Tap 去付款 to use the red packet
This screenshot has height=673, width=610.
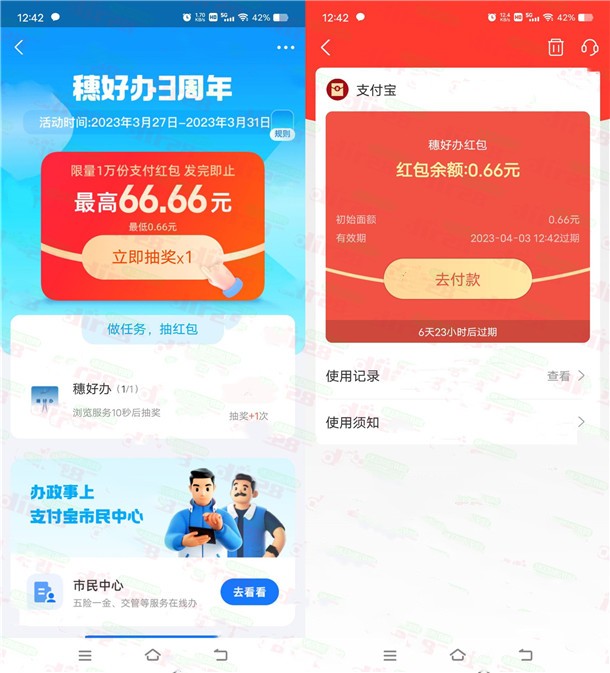[457, 279]
